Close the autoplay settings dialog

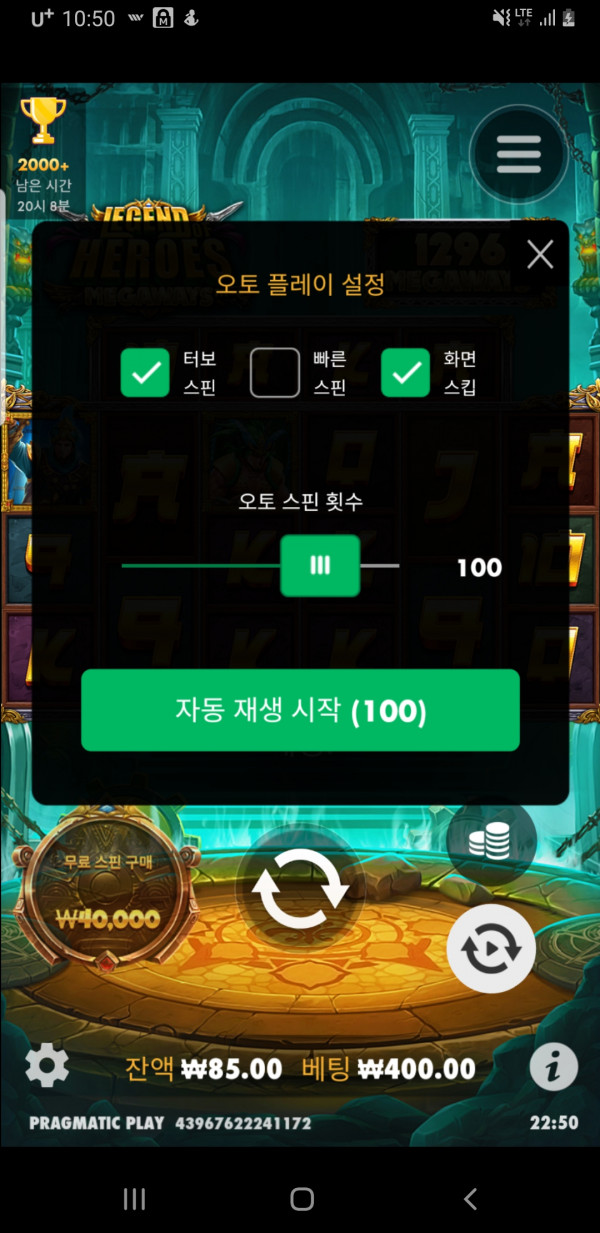click(x=540, y=255)
